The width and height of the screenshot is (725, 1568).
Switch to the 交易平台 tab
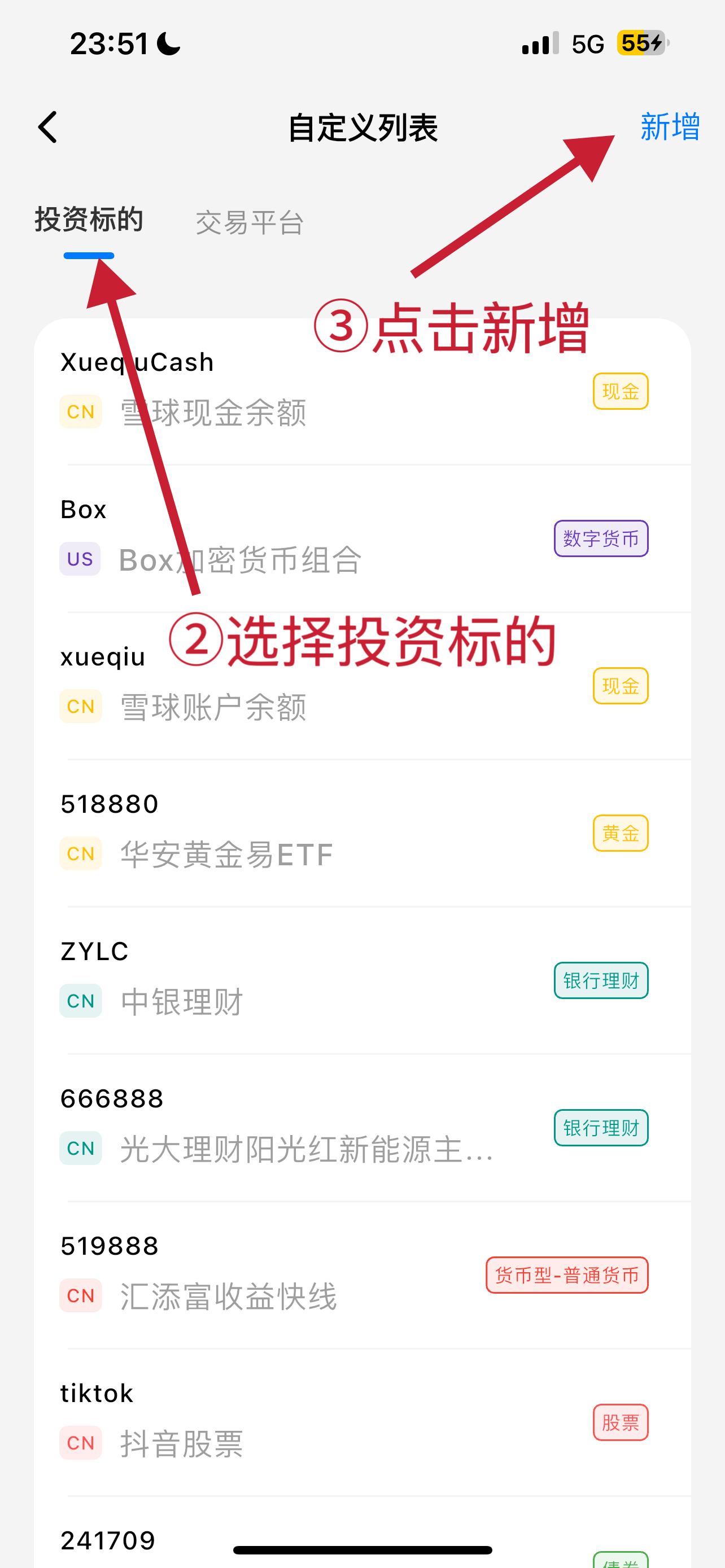(250, 223)
